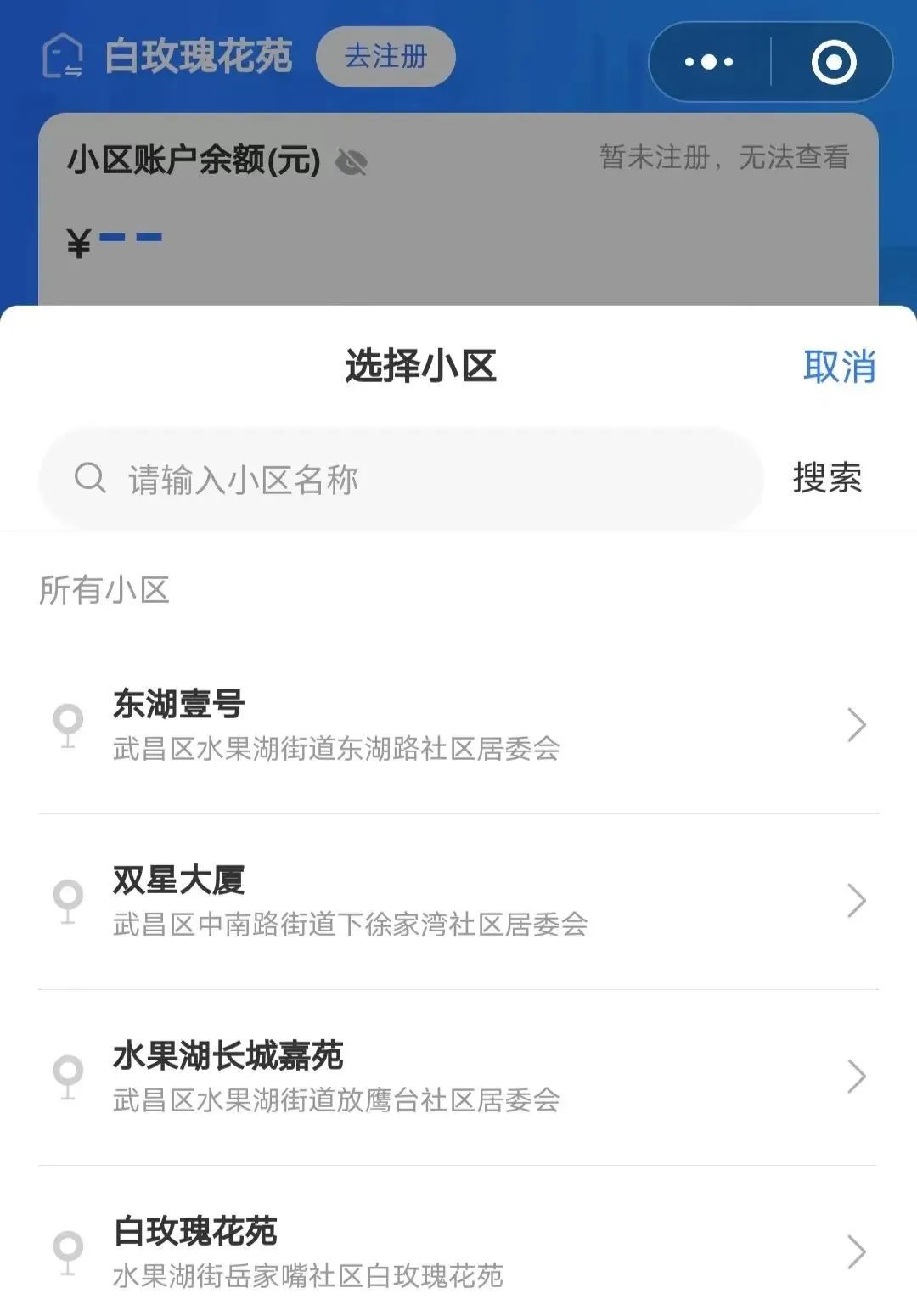The width and height of the screenshot is (917, 1316).
Task: Select 白玫瑰花苑 in the community list
Action: (458, 1252)
